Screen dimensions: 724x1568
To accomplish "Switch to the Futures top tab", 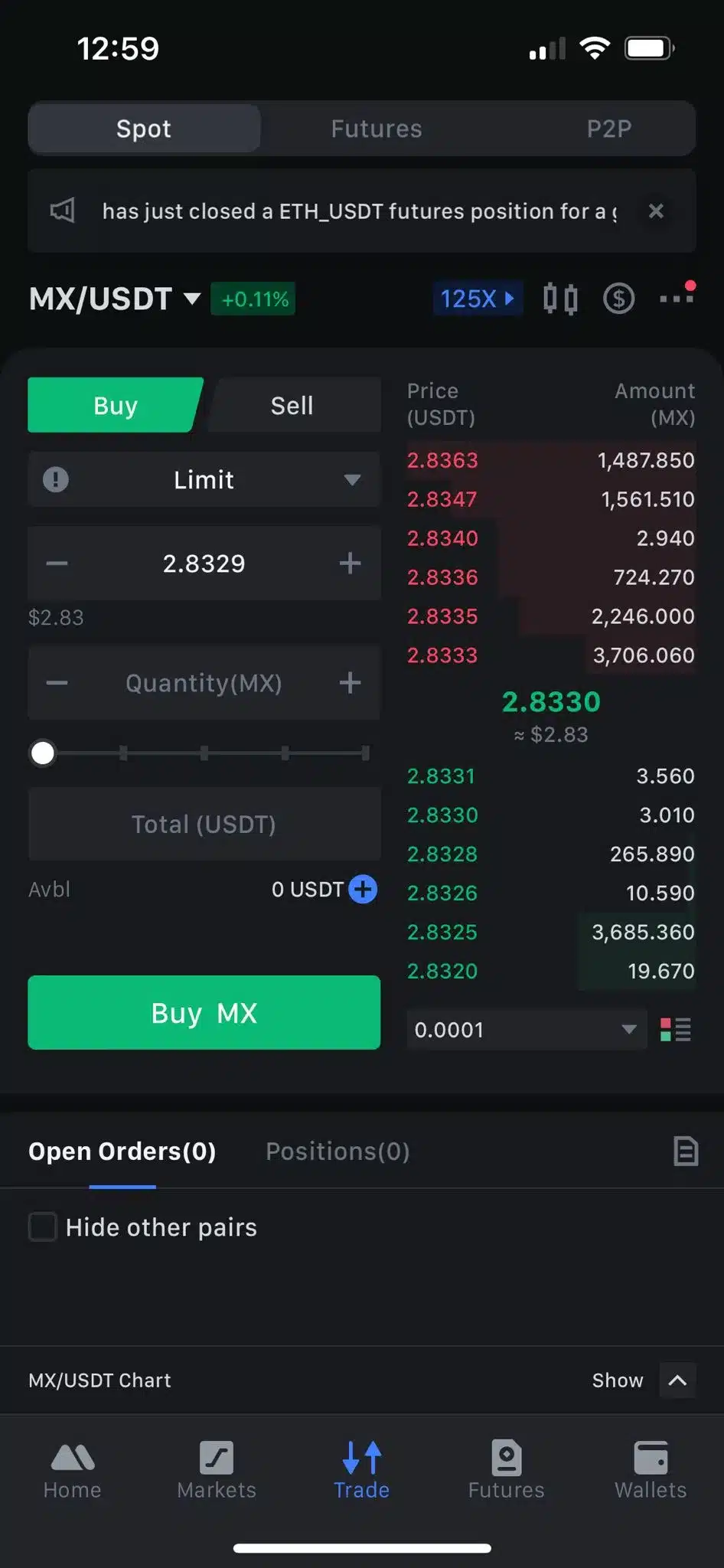I will click(x=376, y=129).
